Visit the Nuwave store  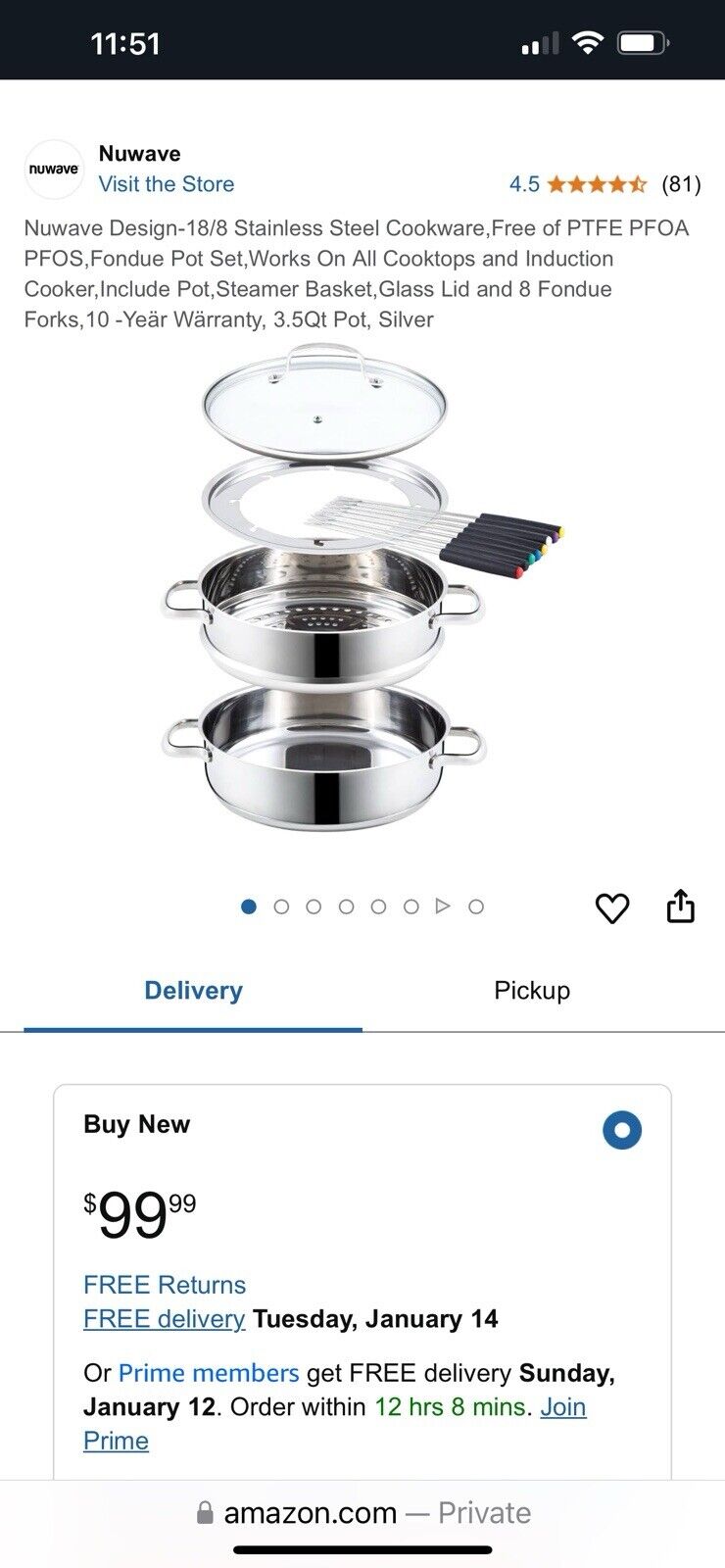[x=166, y=184]
